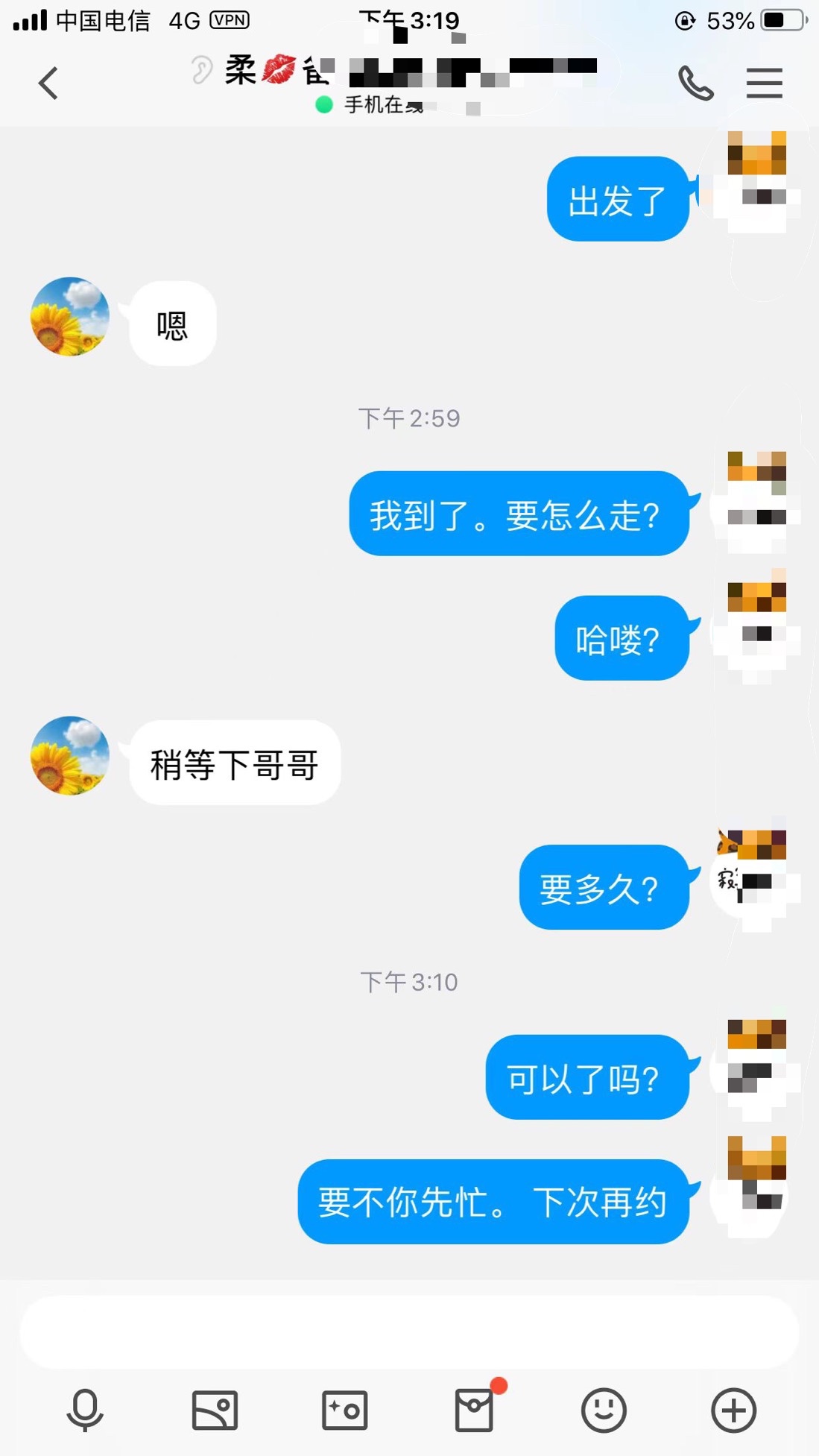Image resolution: width=819 pixels, height=1456 pixels.
Task: Open the camera icon in bottom toolbar
Action: 344,1409
